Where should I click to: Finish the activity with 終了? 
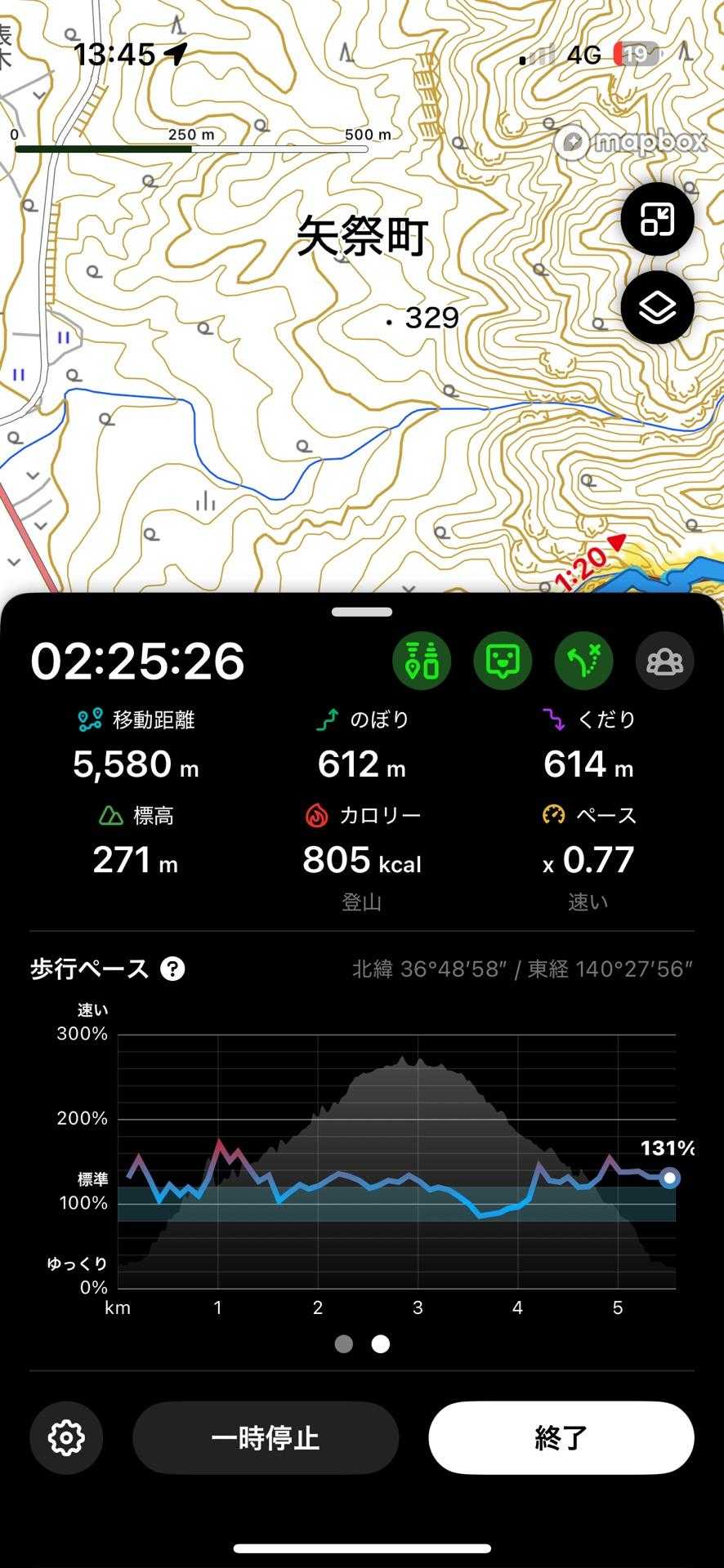(561, 1437)
